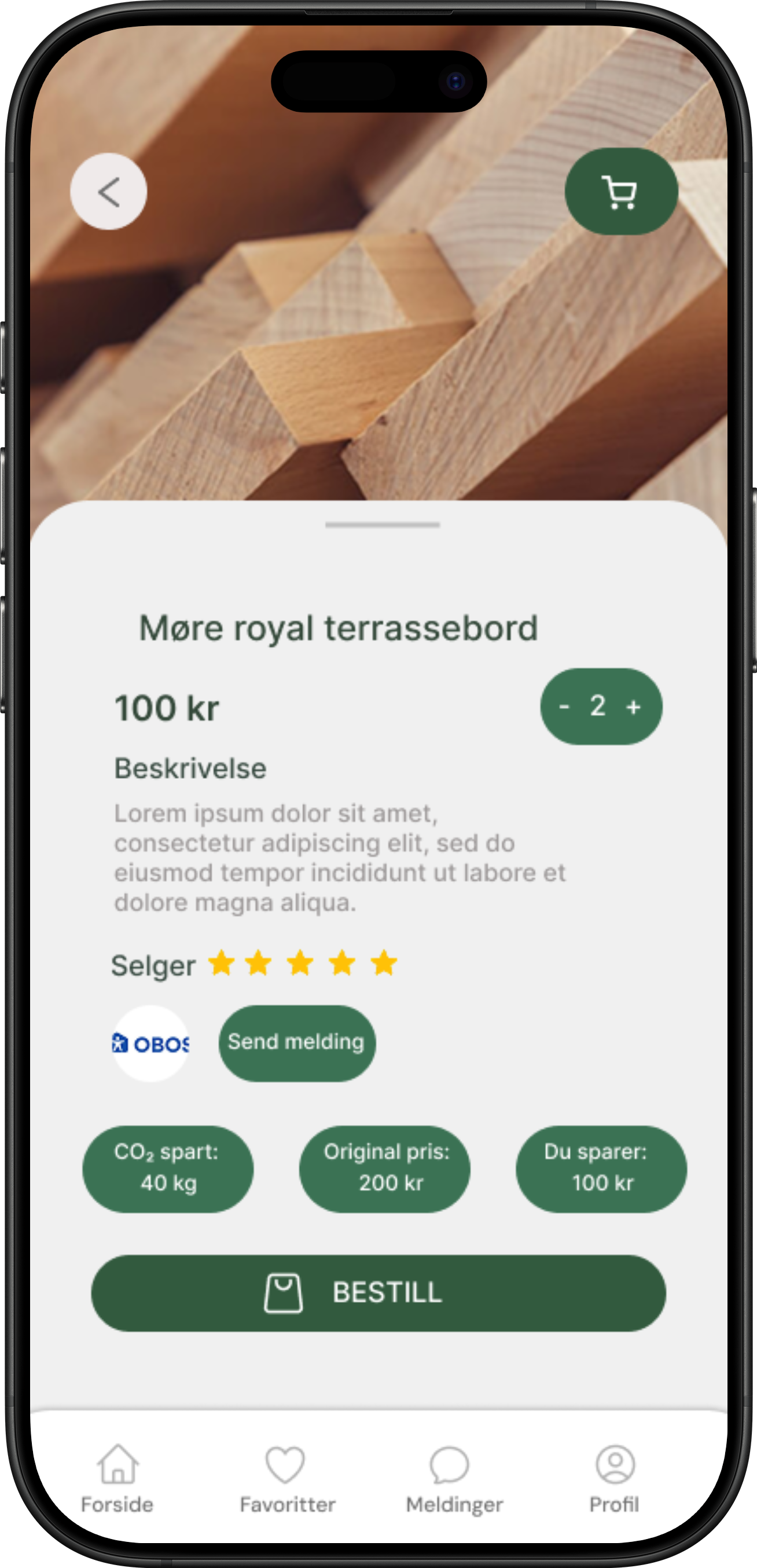Open the OBOS seller profile
This screenshot has height=1568, width=757.
[x=150, y=1043]
